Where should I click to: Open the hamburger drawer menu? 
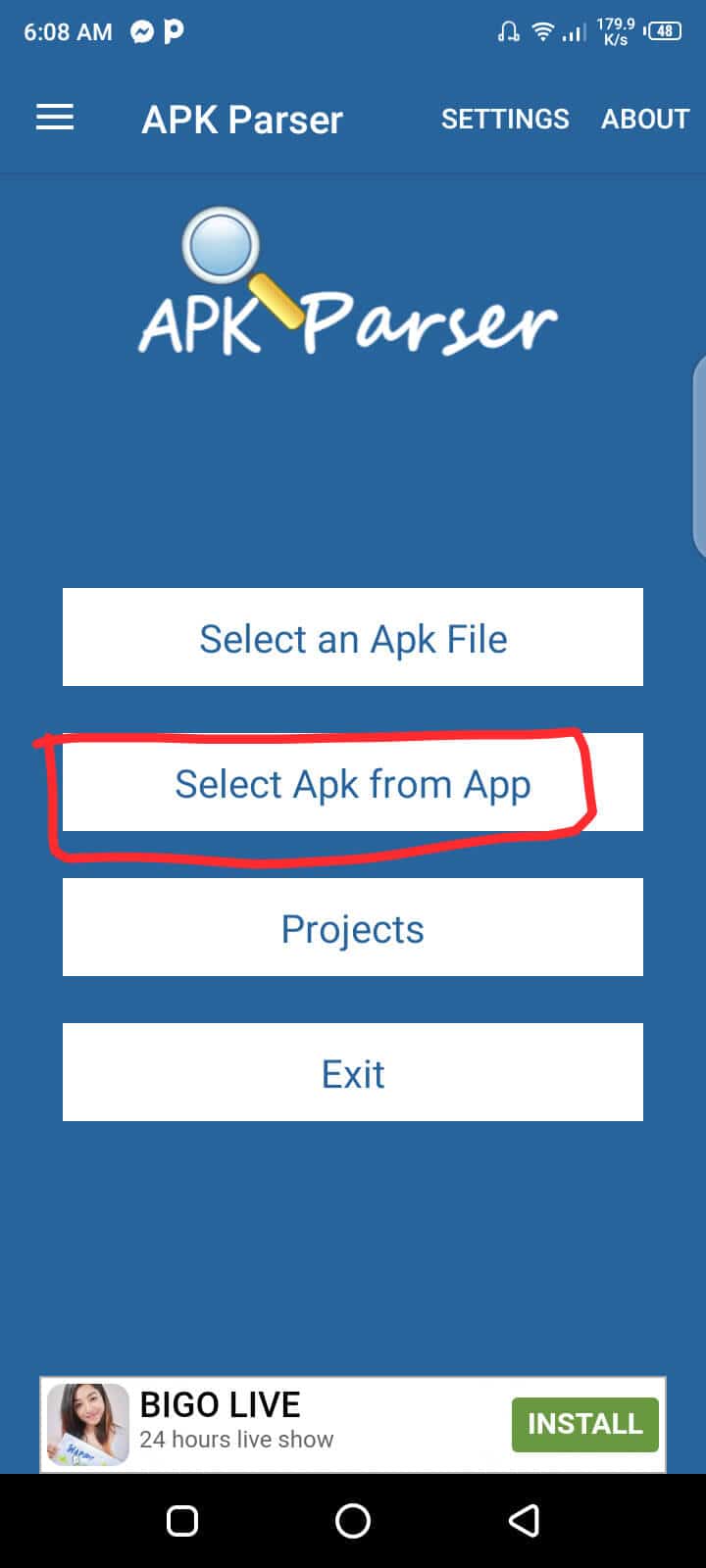pos(55,119)
